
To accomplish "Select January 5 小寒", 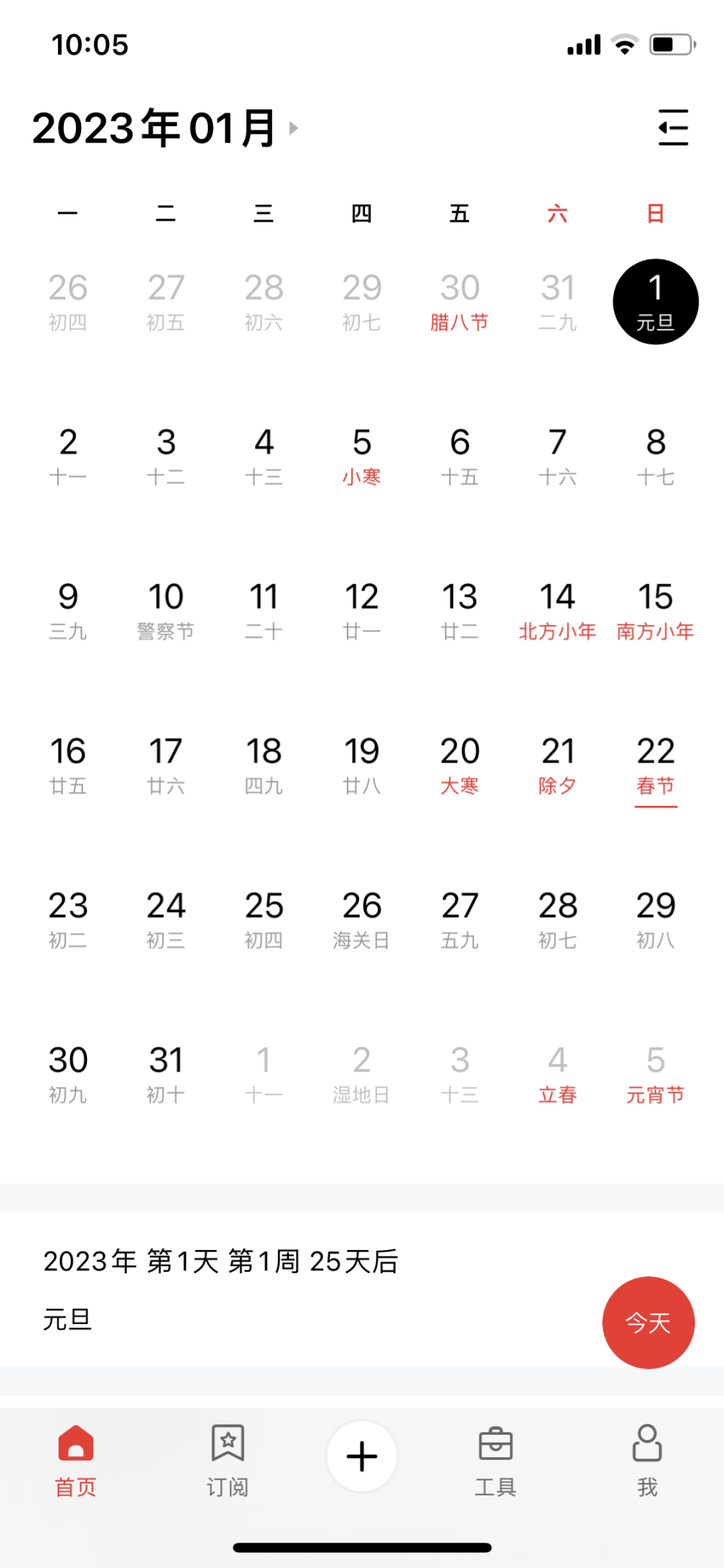I will [x=361, y=456].
